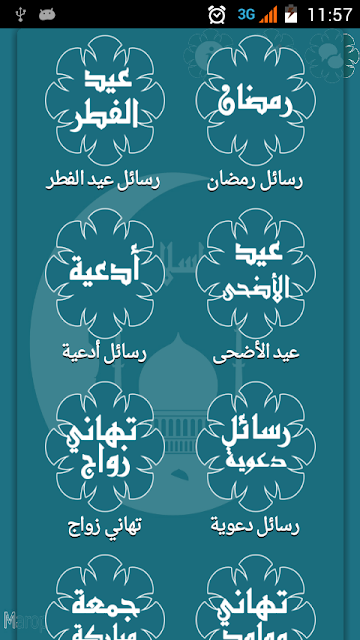Select the Eid al-Adha category (عيد الأضحى)
Screen dimensions: 360x640
coord(256,273)
